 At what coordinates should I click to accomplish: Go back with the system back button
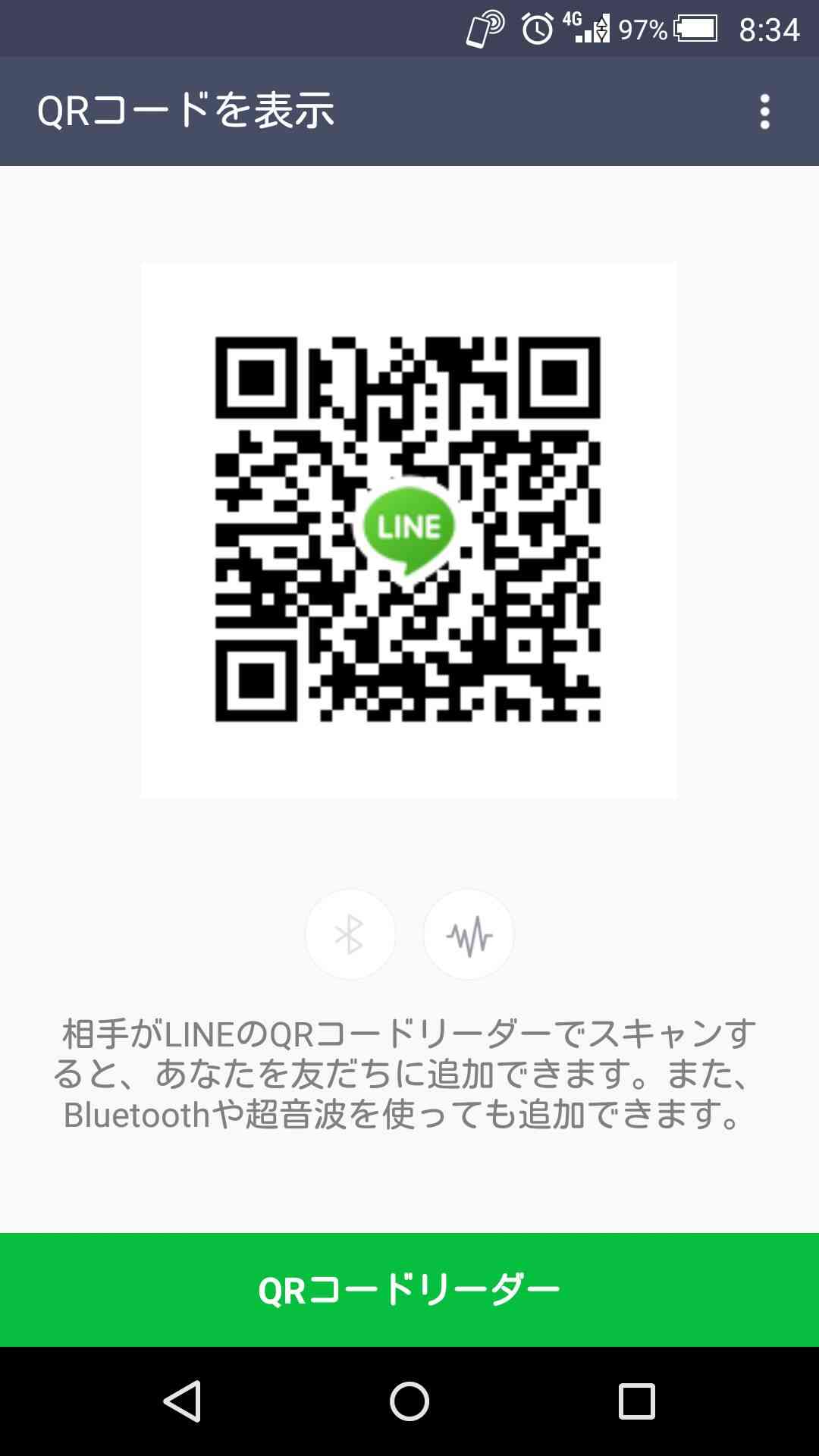[x=182, y=1401]
